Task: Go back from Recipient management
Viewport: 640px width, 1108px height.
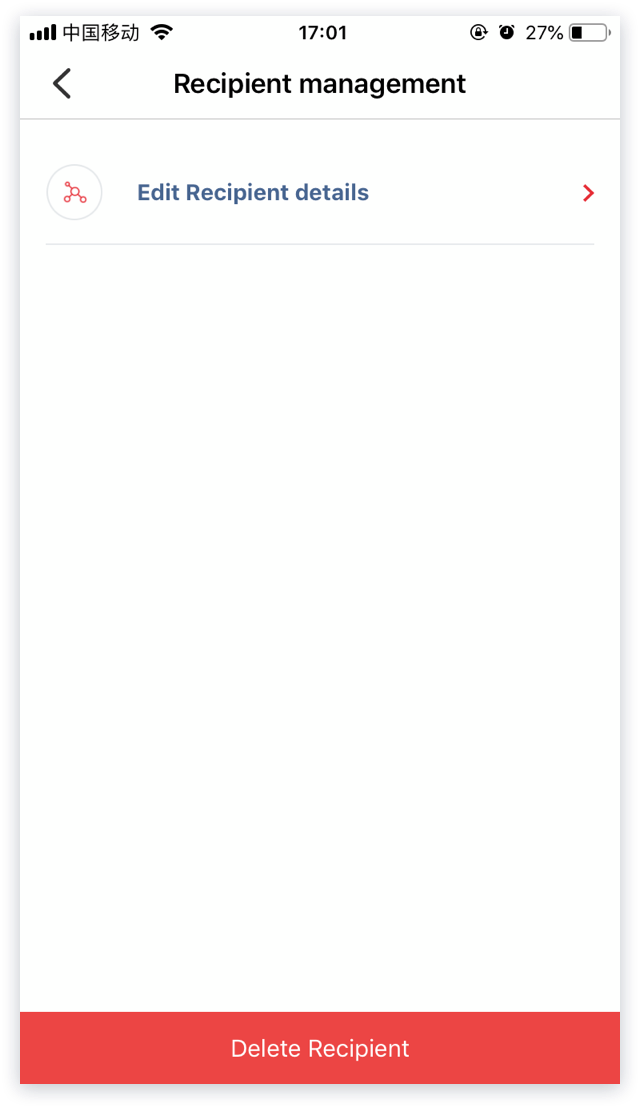Action: pos(62,83)
